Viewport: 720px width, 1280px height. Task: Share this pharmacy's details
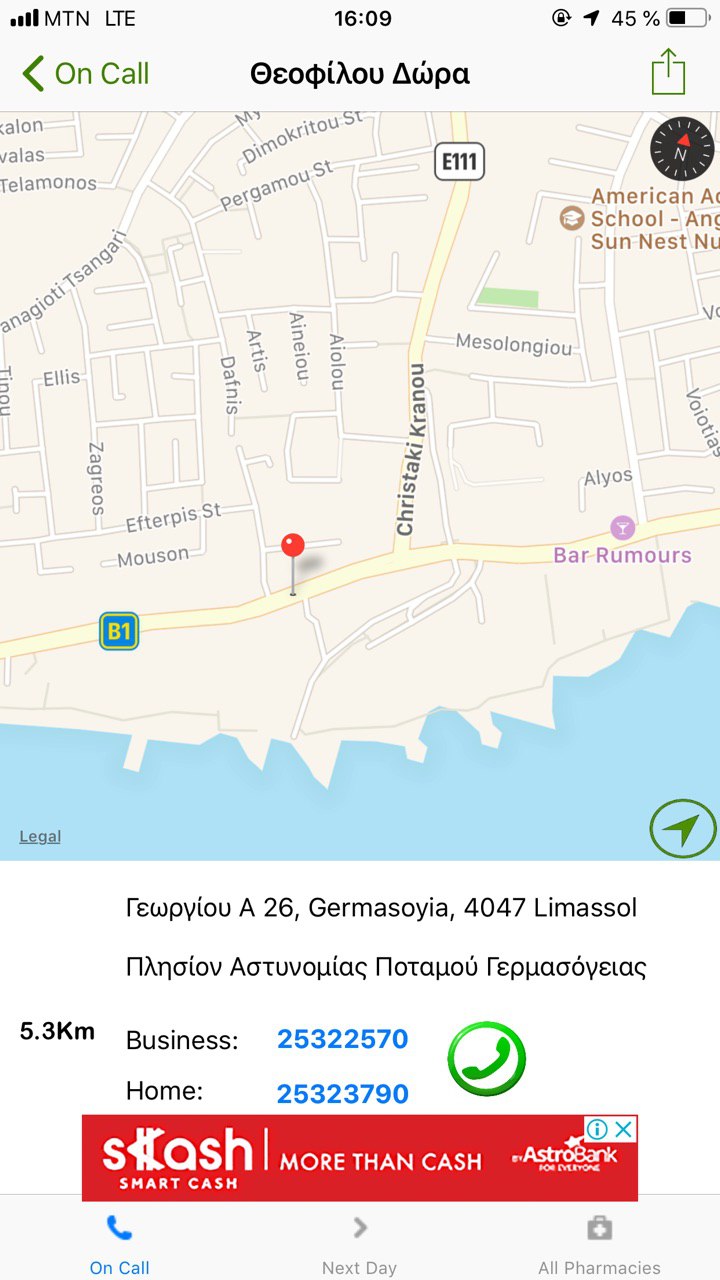click(x=668, y=73)
